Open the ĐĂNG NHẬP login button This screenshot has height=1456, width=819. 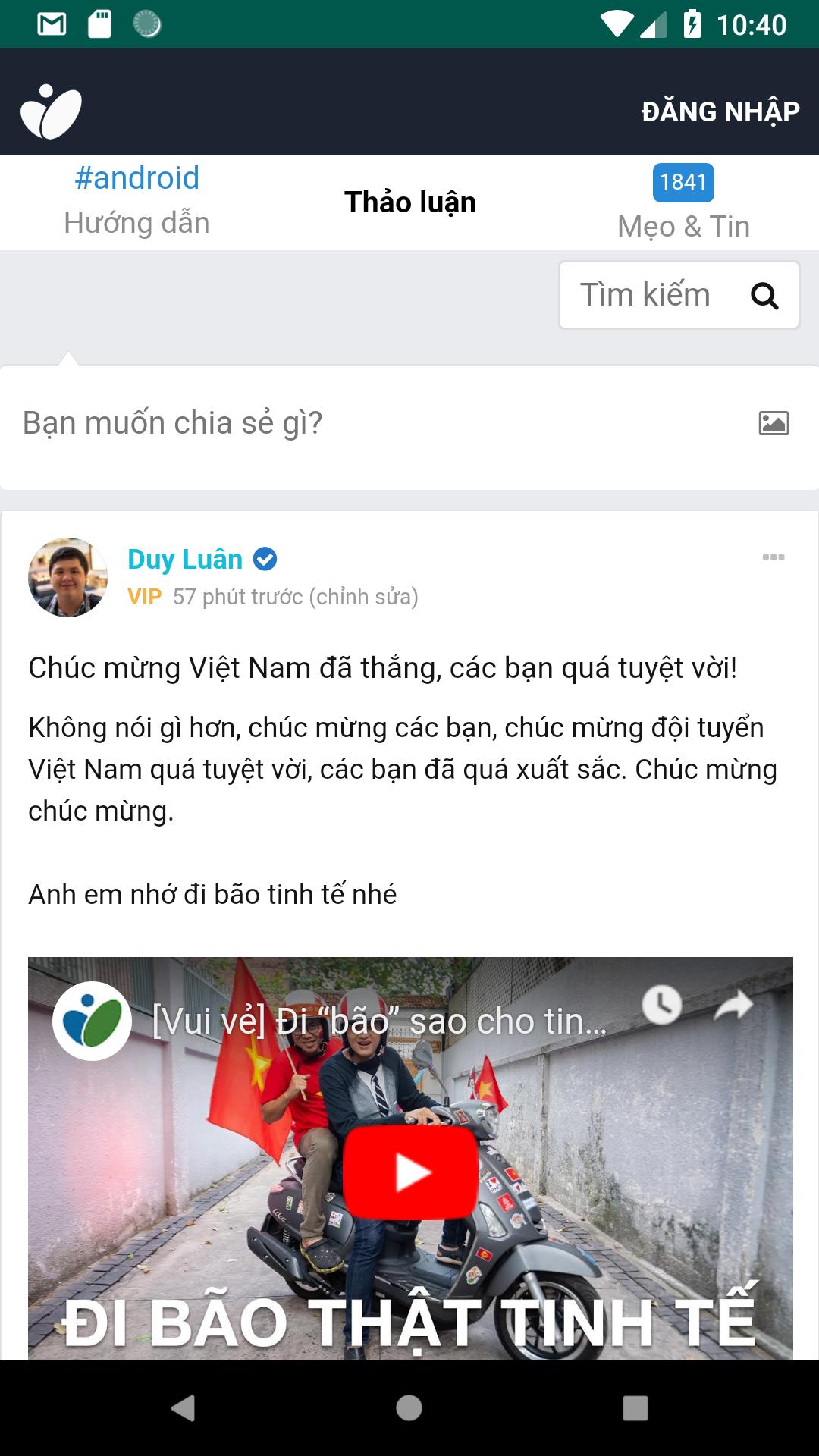(x=720, y=111)
